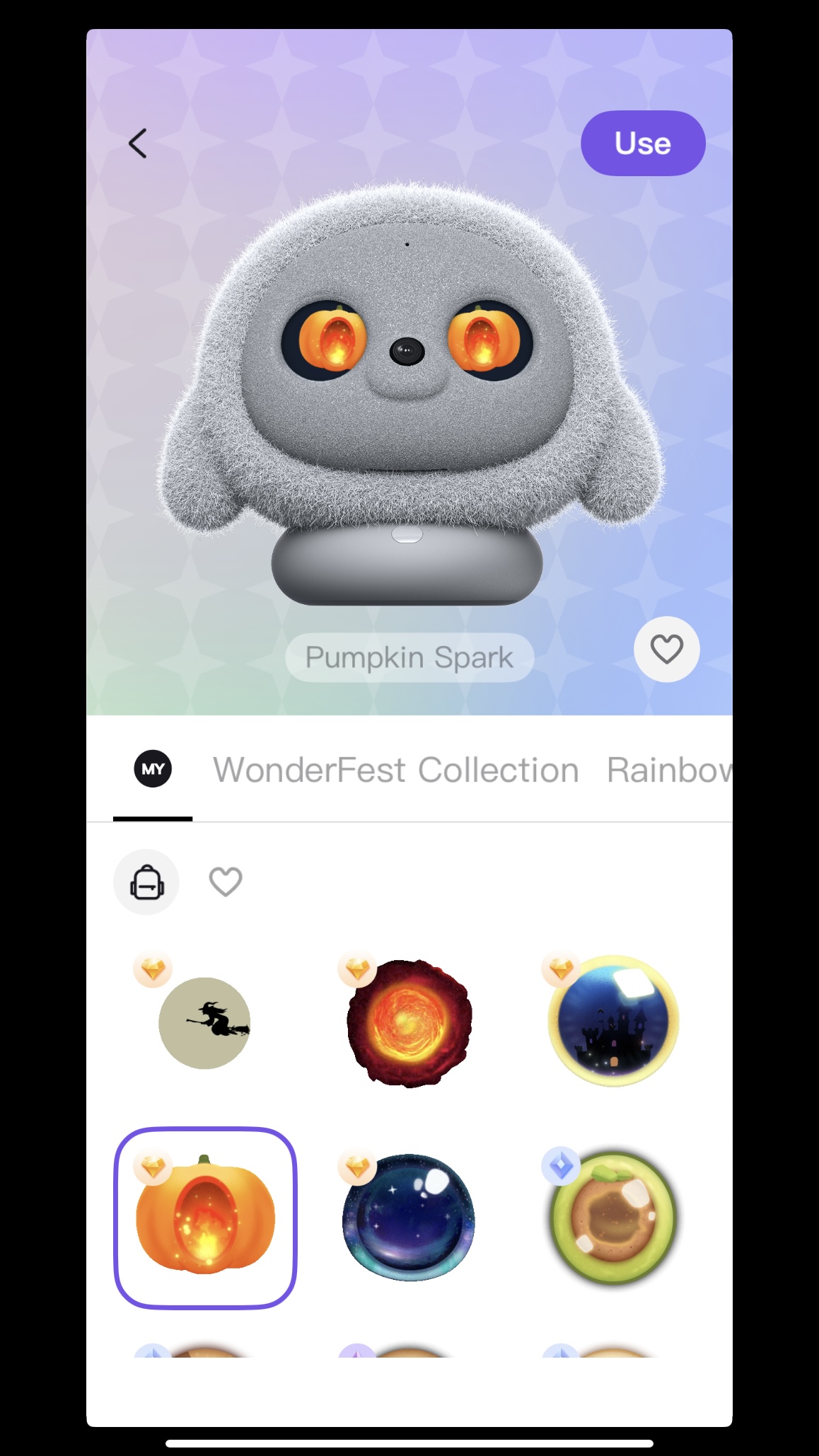Select the witch silhouette eye design
The image size is (819, 1456).
click(x=204, y=1022)
